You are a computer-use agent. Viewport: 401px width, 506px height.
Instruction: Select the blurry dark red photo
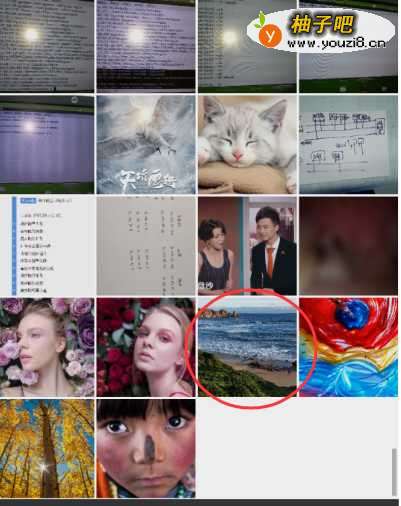348,246
